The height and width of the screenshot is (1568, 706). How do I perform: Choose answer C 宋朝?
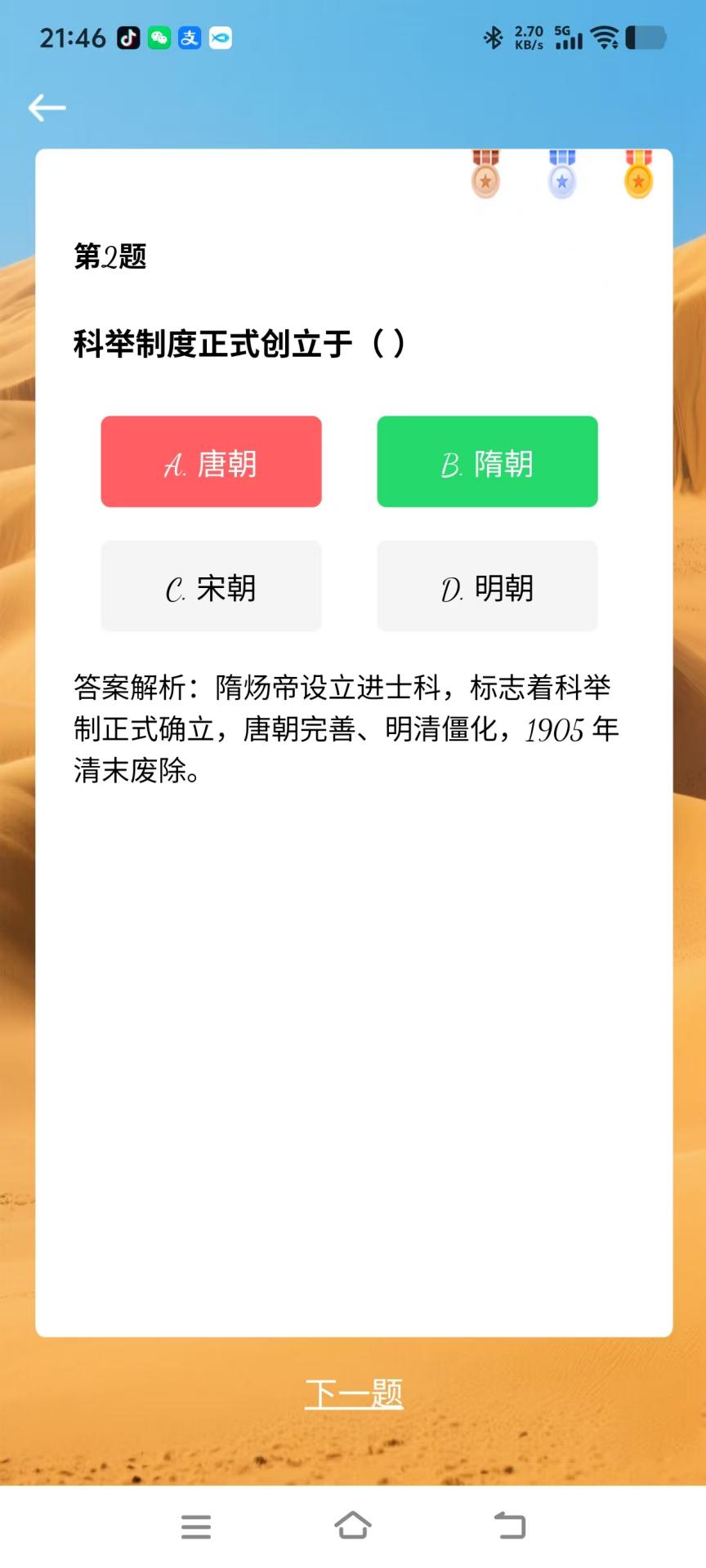click(211, 586)
